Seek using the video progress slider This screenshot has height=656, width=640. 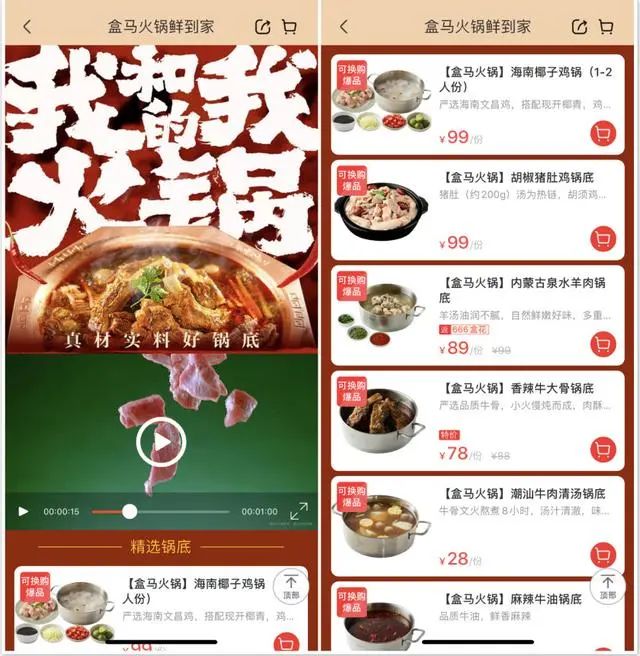point(130,511)
